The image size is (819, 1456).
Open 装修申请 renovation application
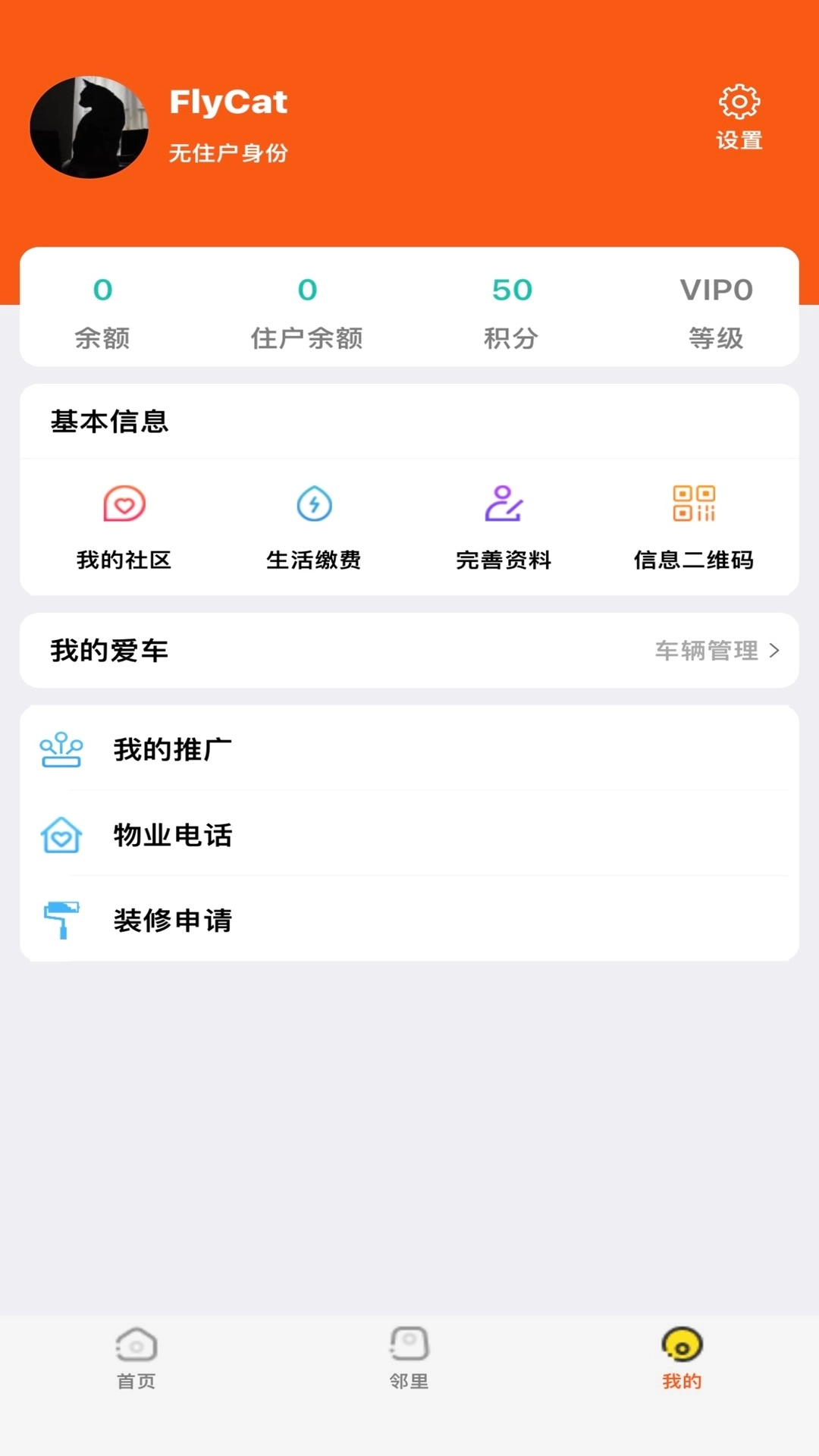click(x=173, y=921)
